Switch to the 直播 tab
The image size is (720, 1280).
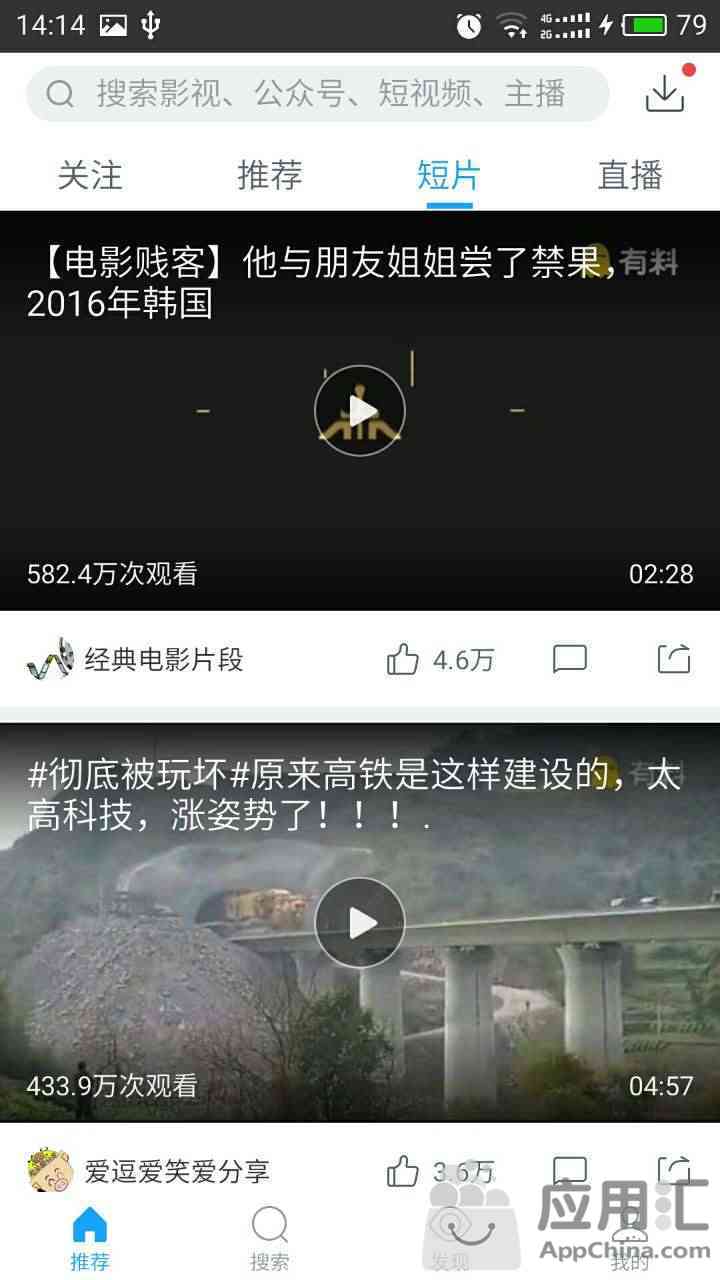(630, 175)
